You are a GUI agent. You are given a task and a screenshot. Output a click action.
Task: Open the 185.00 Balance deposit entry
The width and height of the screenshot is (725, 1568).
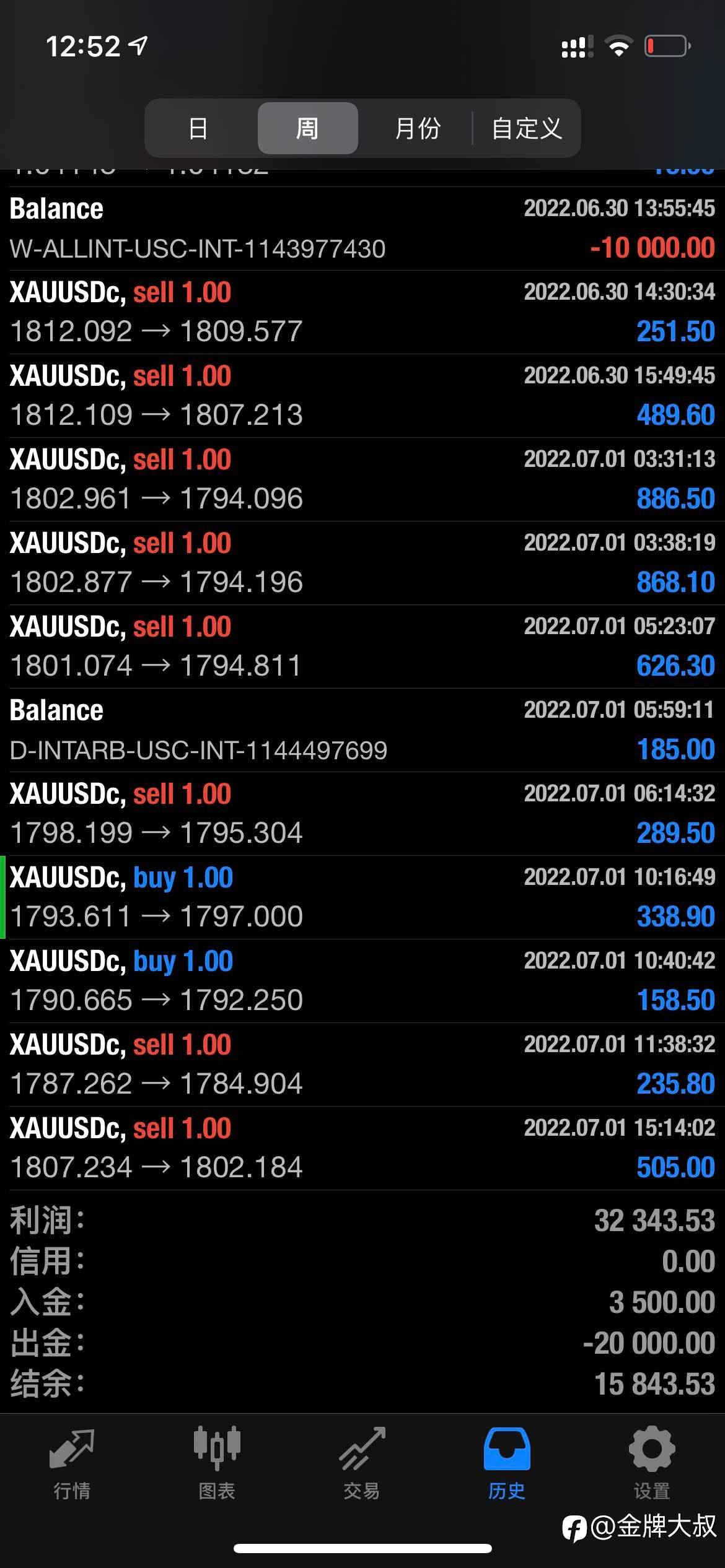(362, 730)
